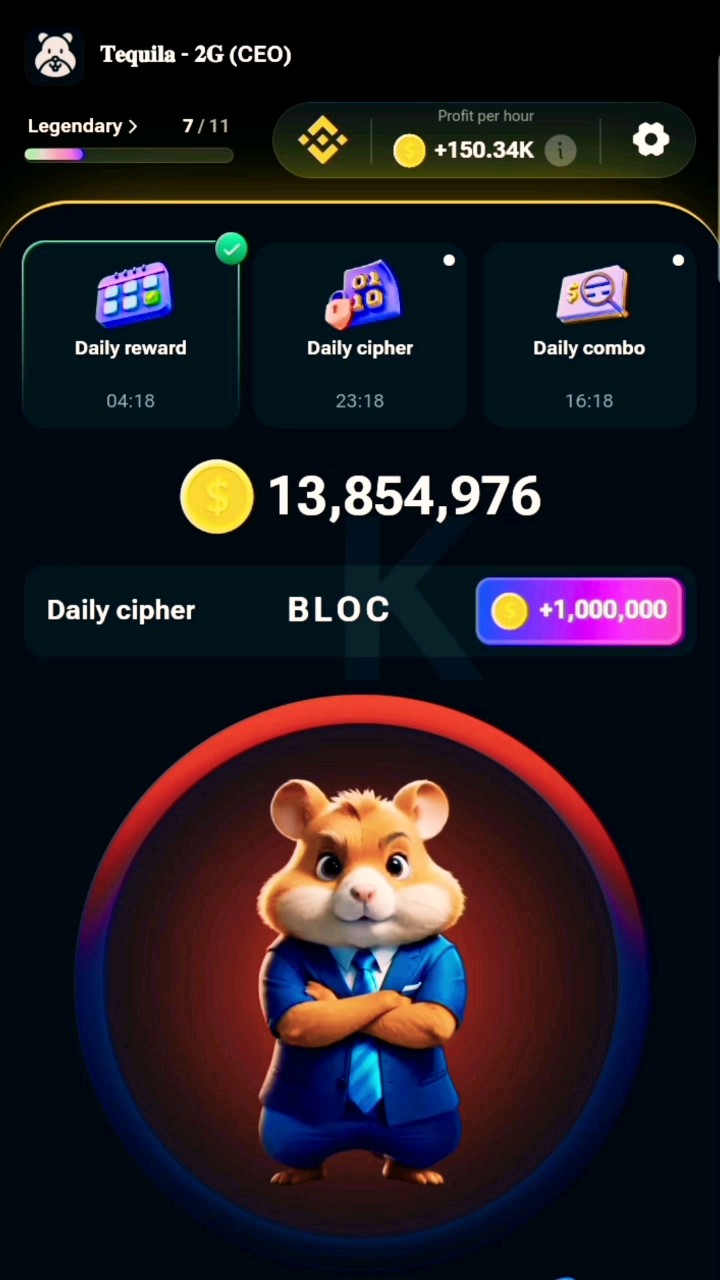Open the Tequila - 2G (CEO) profile
Image resolution: width=720 pixels, height=1280 pixels.
(195, 55)
